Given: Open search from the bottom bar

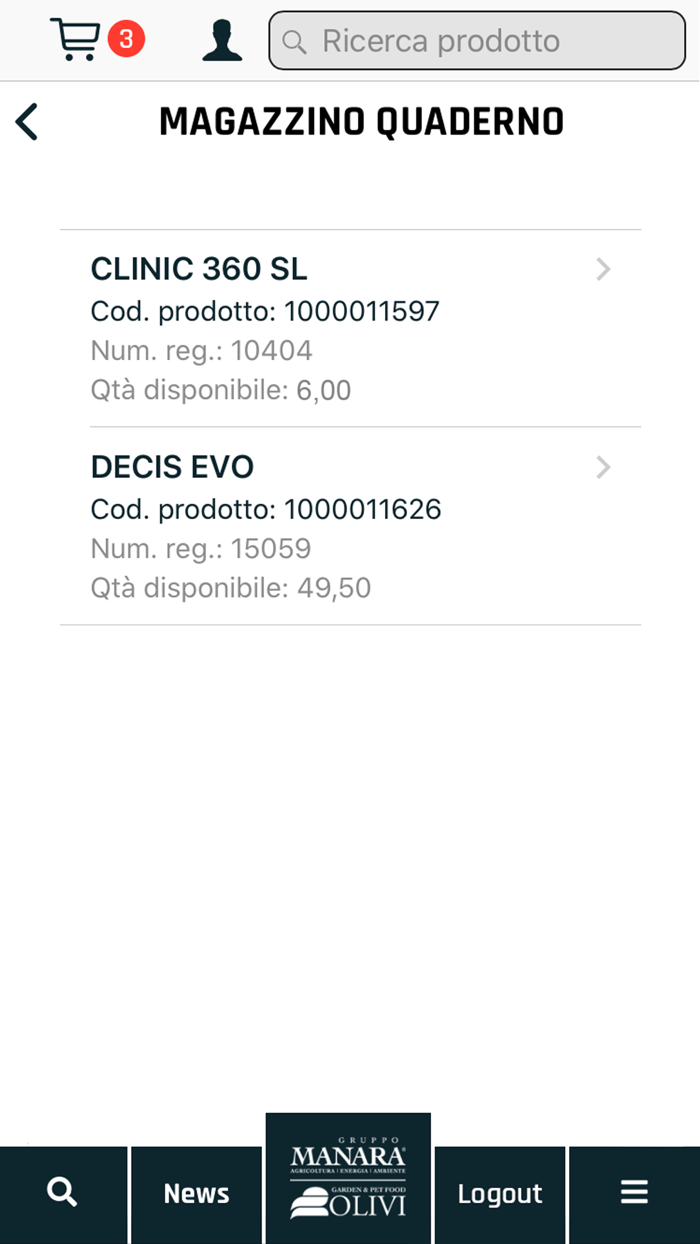Looking at the screenshot, I should [x=63, y=1194].
